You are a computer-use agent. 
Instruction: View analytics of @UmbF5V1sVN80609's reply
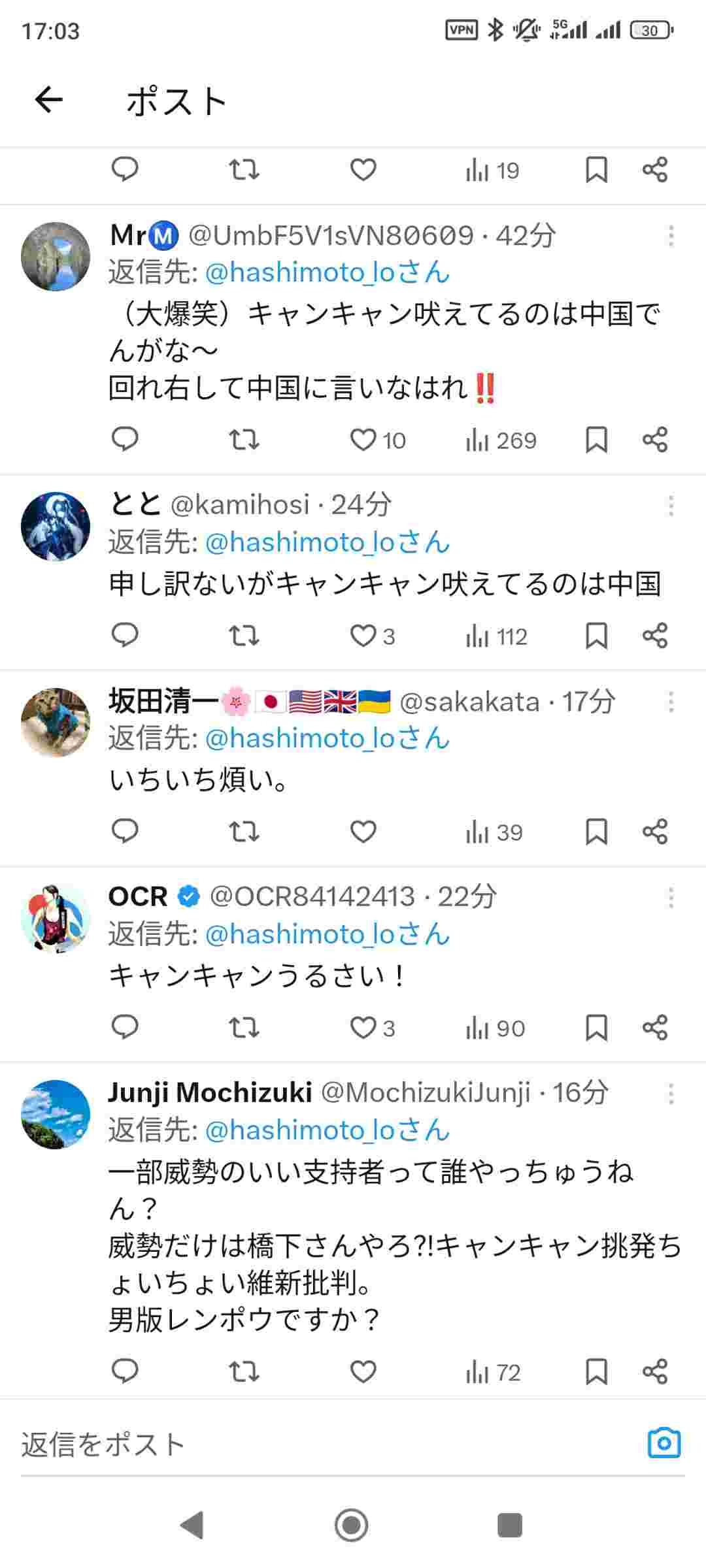click(x=501, y=440)
